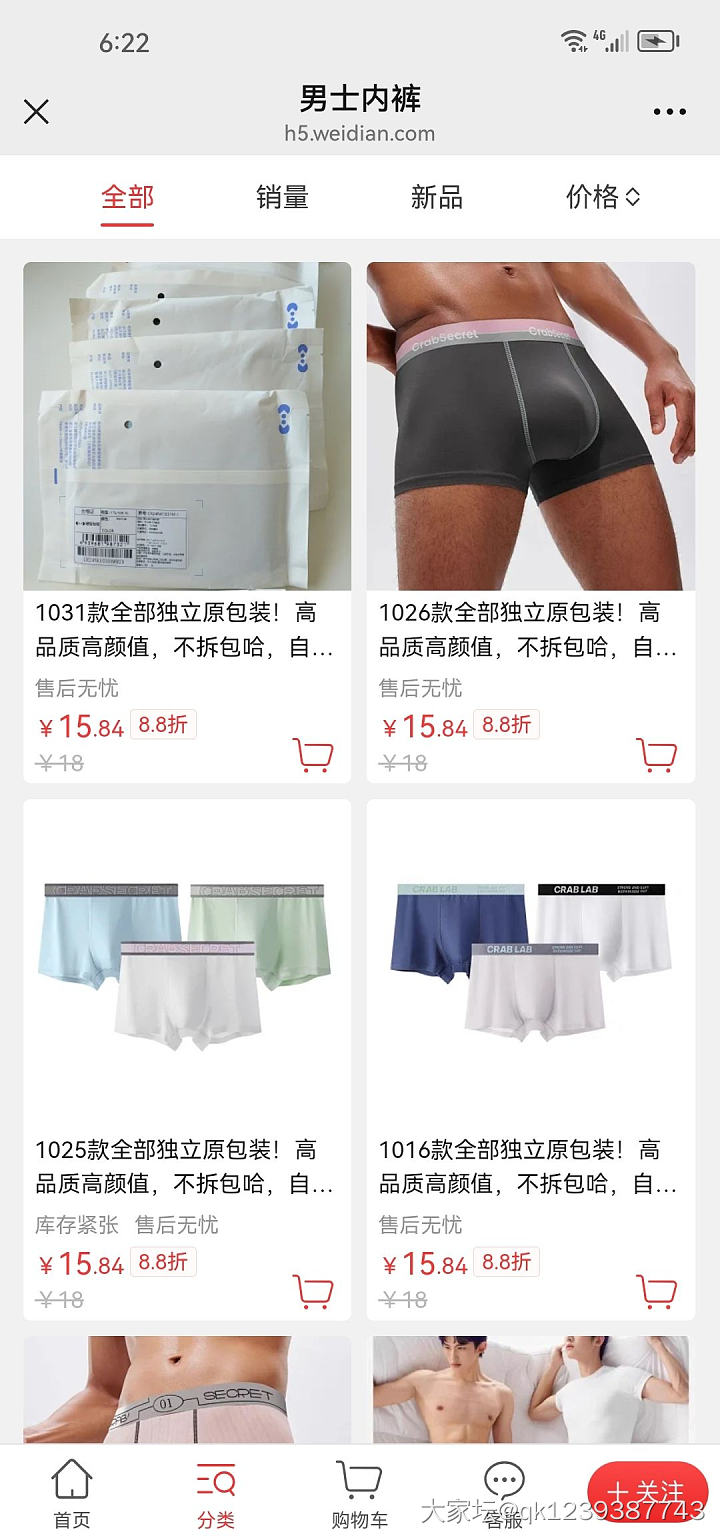The width and height of the screenshot is (720, 1540).
Task: Switch to the 销量 sales tab
Action: (282, 197)
